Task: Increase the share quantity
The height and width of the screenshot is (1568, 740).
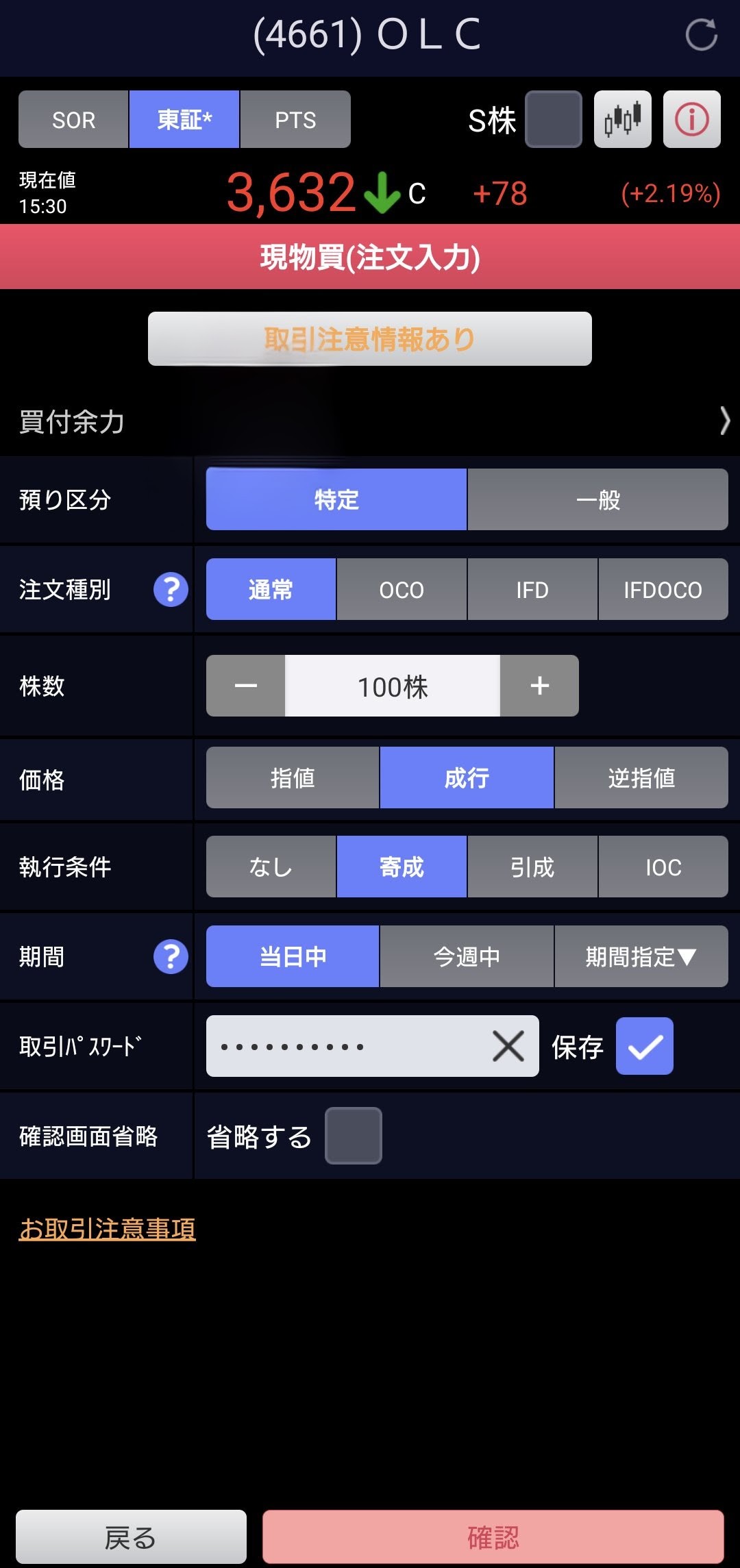Action: click(539, 686)
